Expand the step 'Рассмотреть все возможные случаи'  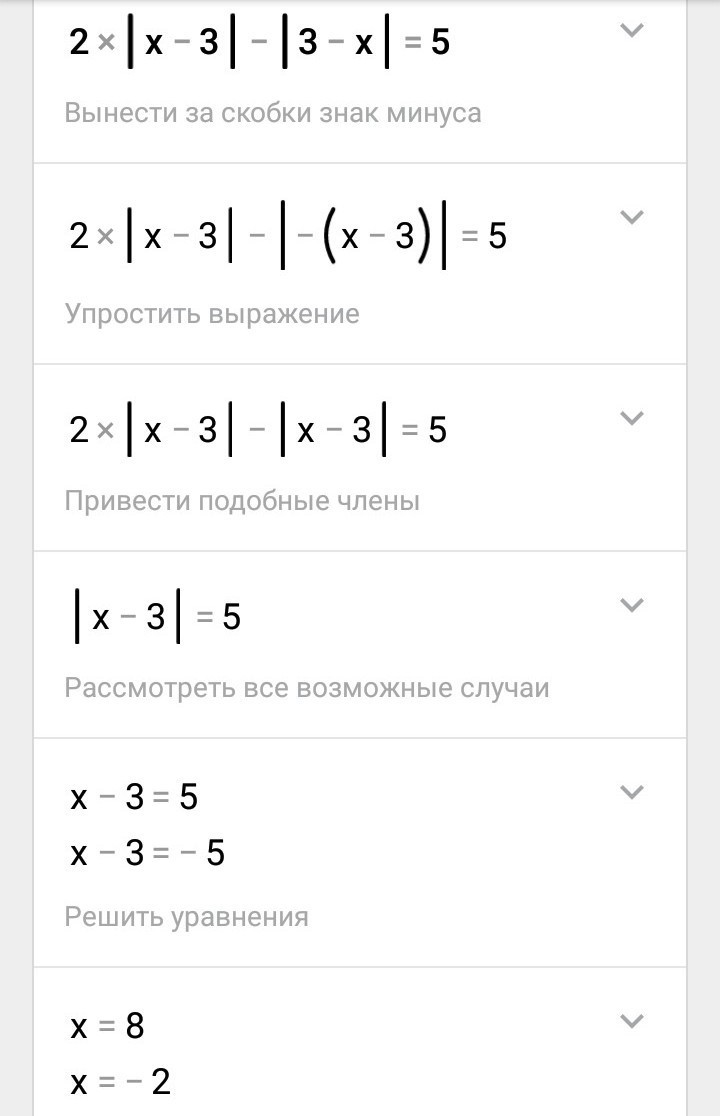click(631, 605)
